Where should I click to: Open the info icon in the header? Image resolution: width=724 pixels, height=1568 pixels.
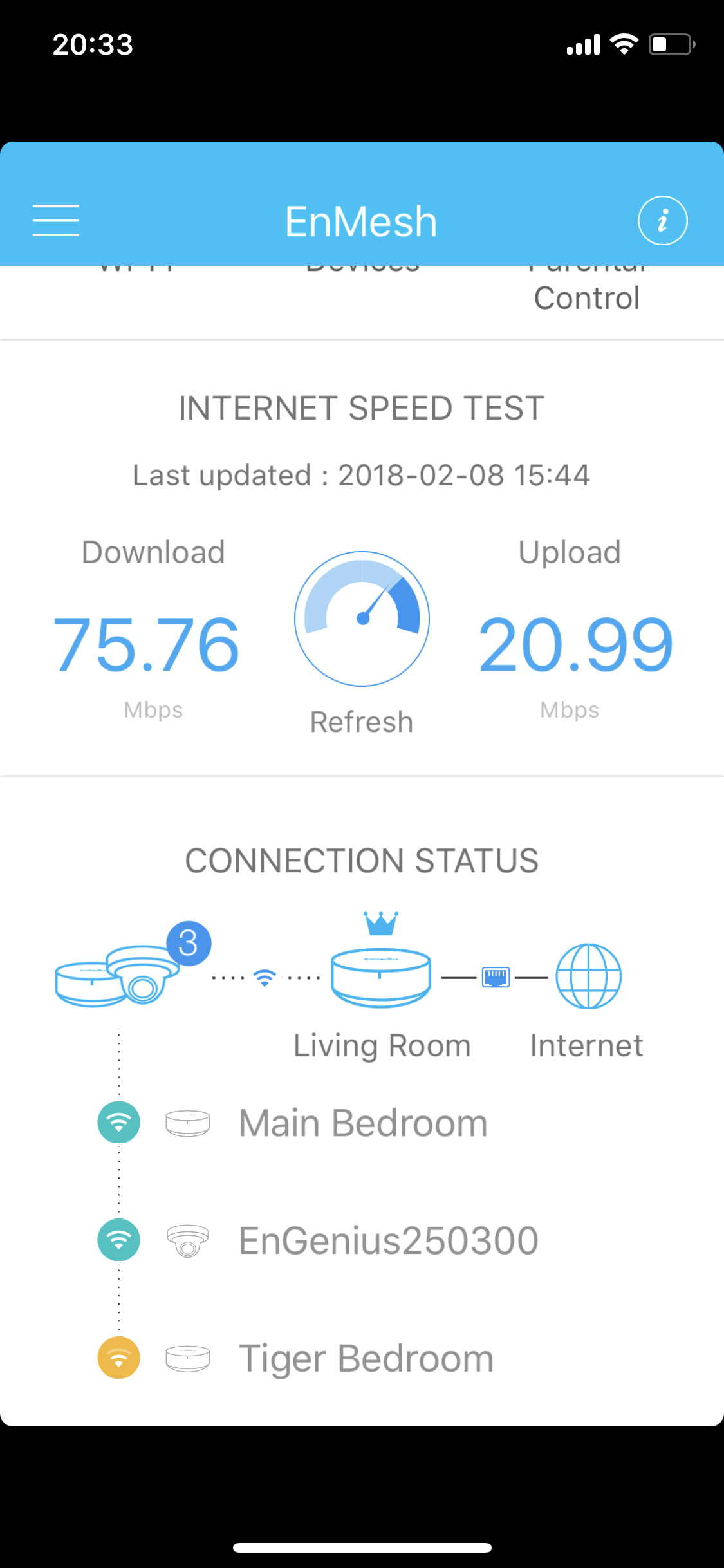coord(662,221)
